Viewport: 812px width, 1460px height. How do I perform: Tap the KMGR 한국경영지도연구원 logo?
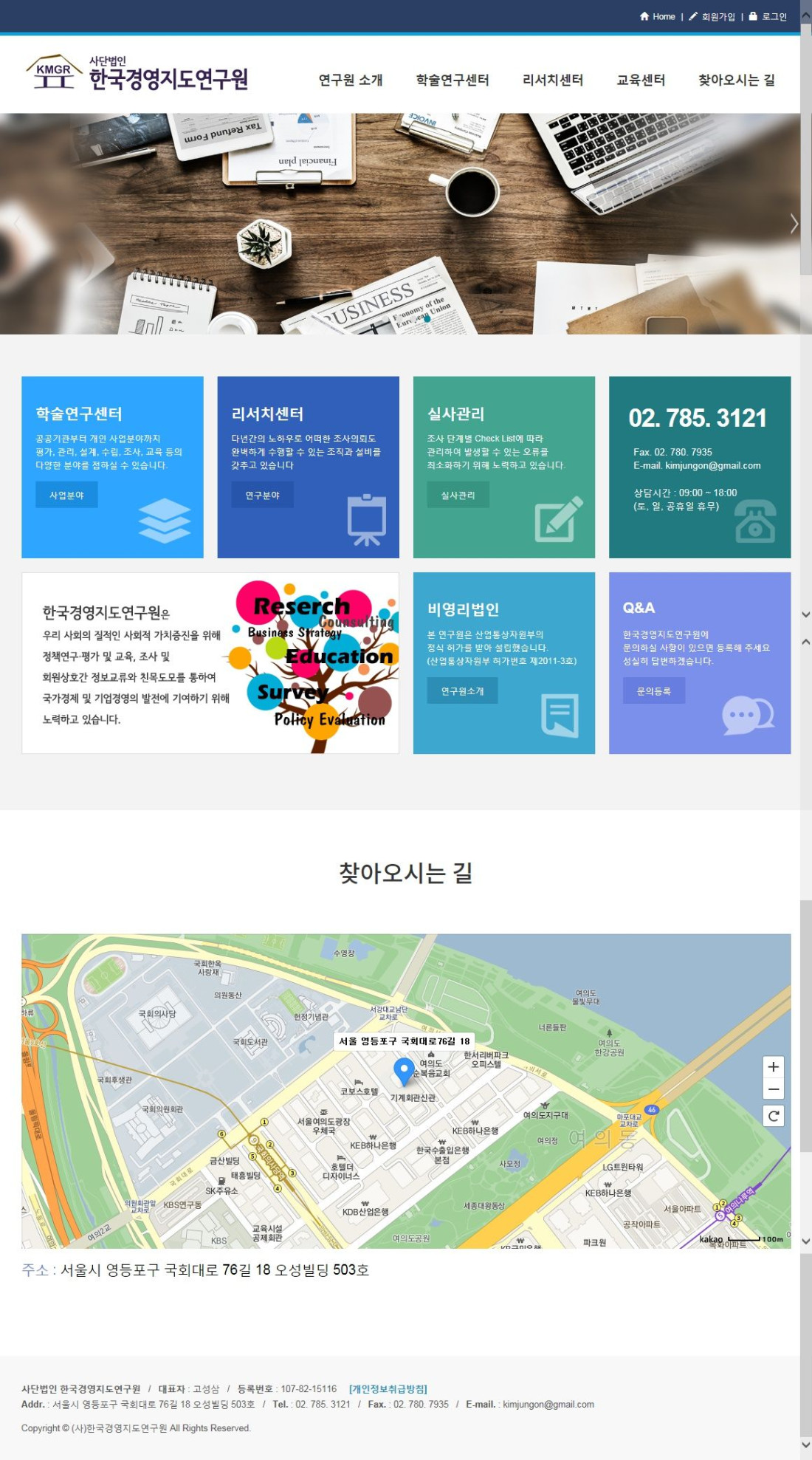pyautogui.click(x=137, y=73)
